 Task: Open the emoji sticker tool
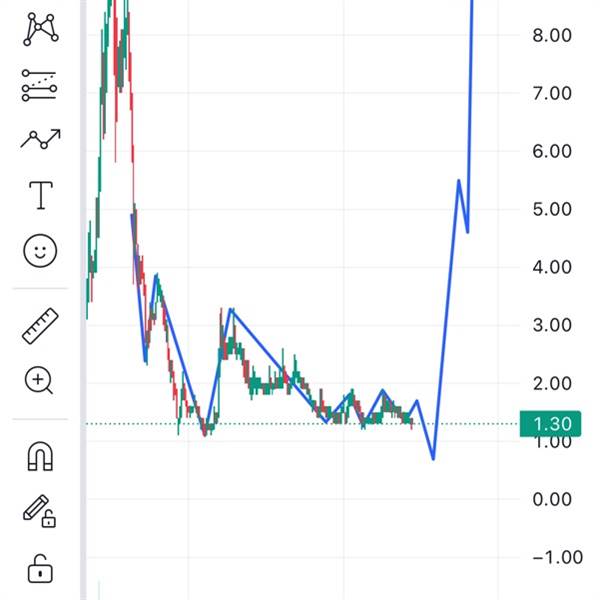tap(40, 251)
